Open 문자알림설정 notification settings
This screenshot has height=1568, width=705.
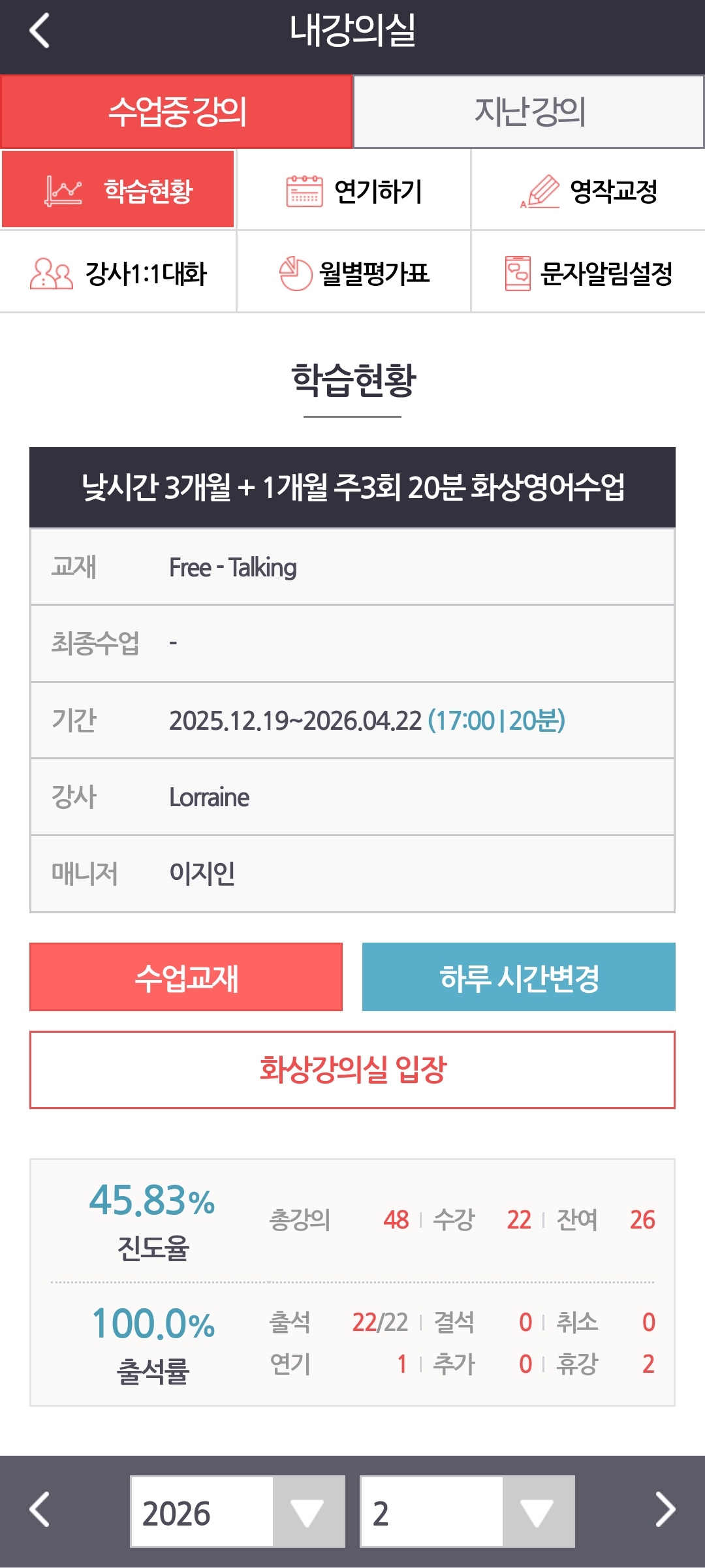[588, 273]
